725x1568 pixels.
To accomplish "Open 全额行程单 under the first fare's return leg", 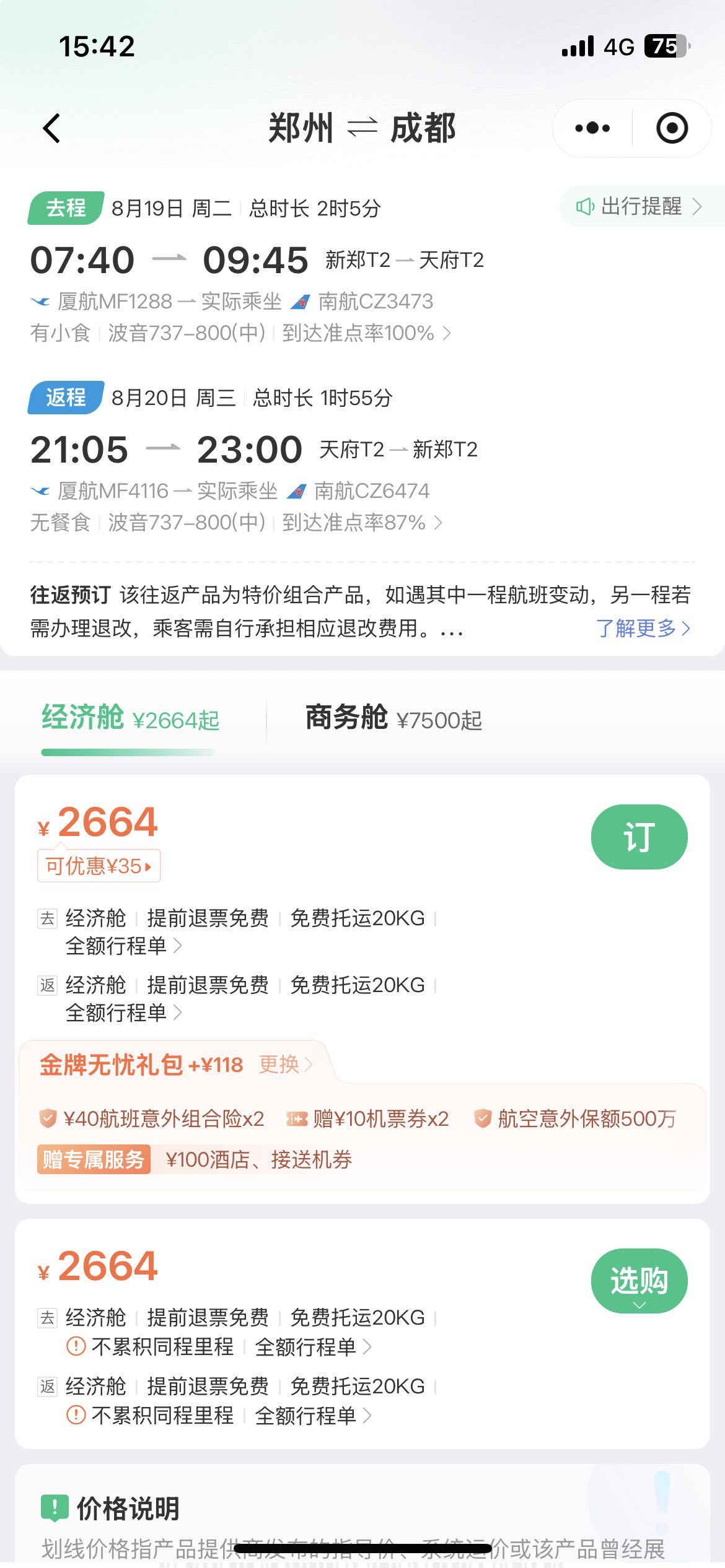I will coord(123,1013).
